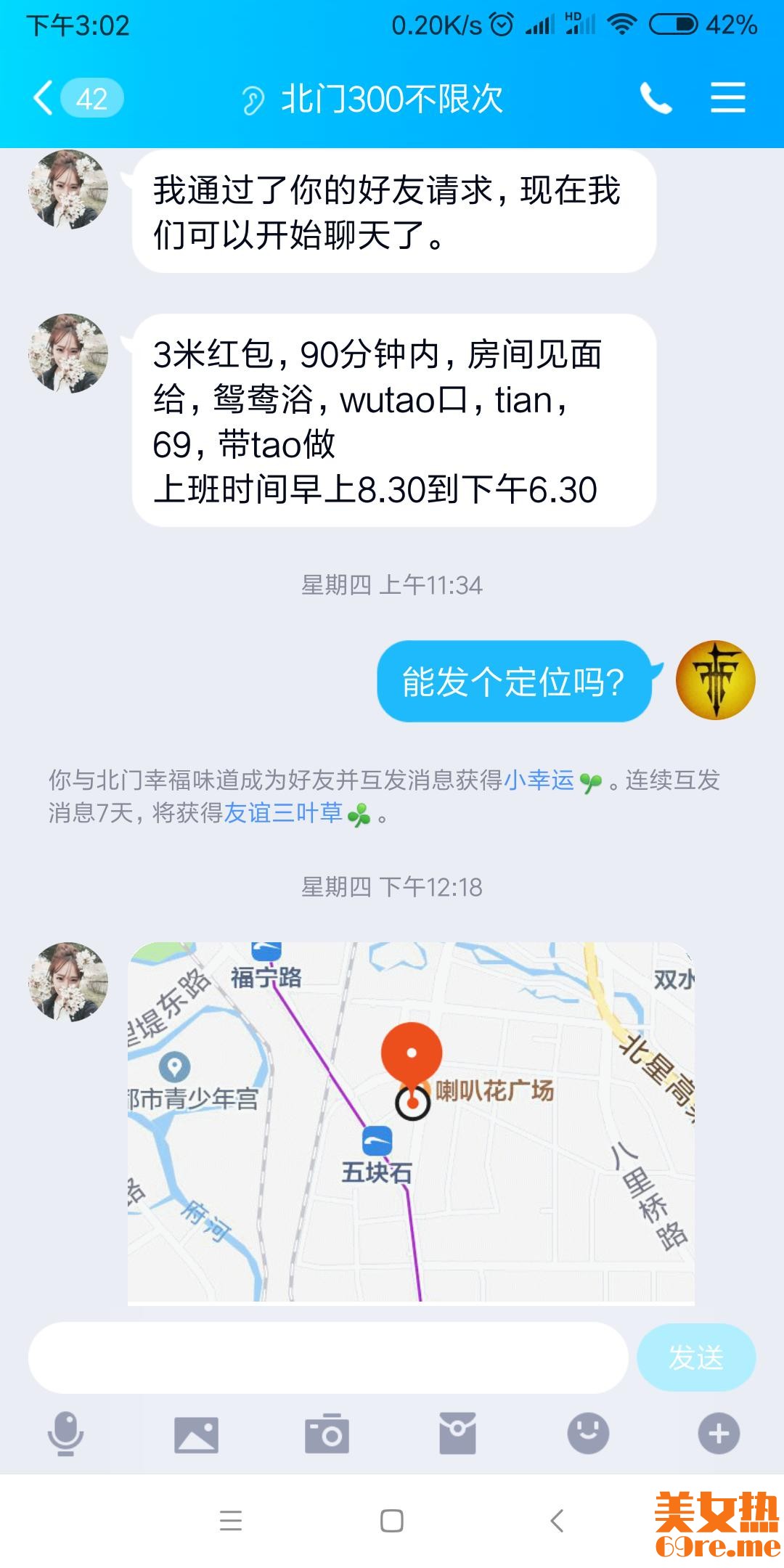Viewport: 784px width, 1568px height.
Task: Open the chat settings menu
Action: [727, 98]
